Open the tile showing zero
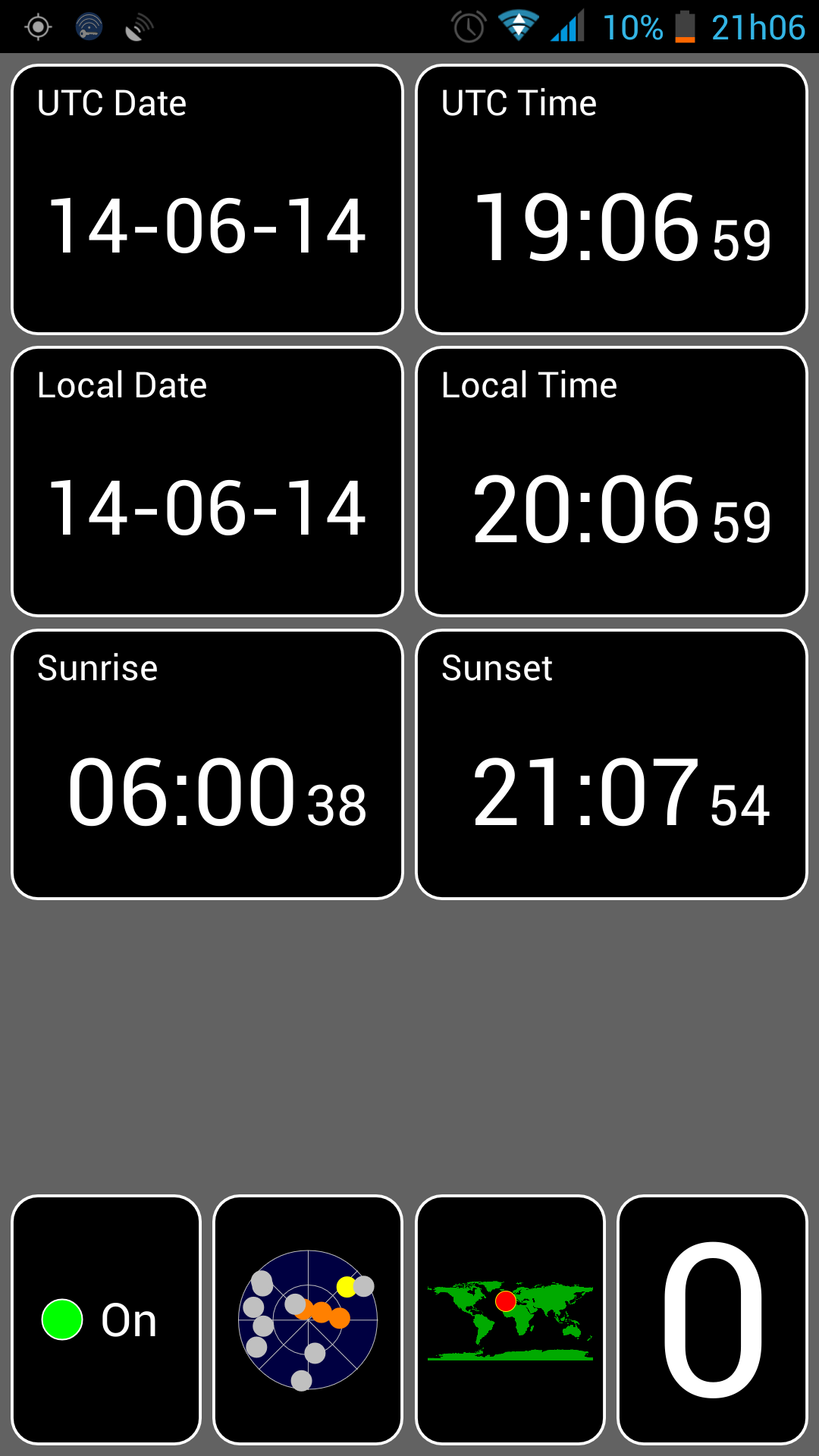The image size is (819, 1456). pos(712,1319)
